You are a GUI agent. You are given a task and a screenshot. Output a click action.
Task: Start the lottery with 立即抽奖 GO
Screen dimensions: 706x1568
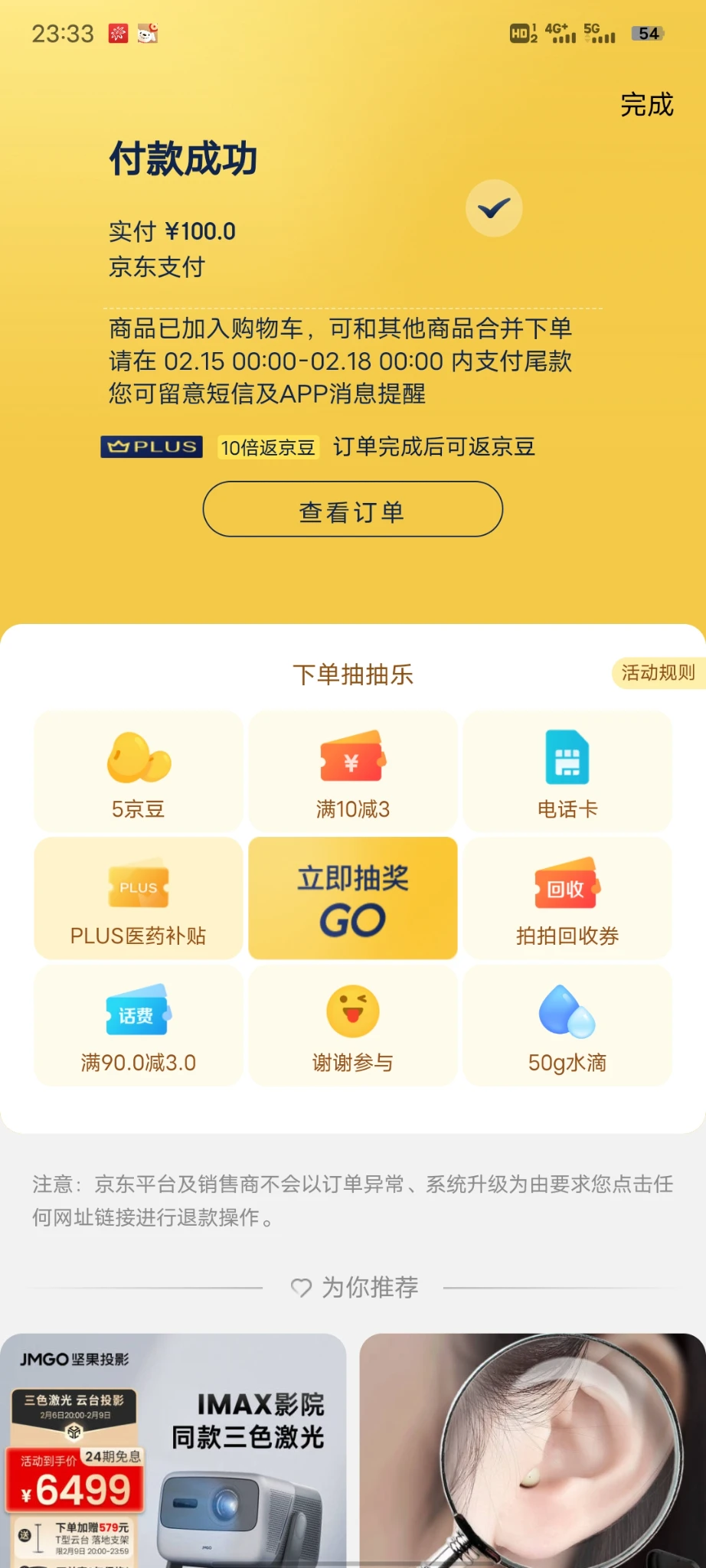[352, 898]
